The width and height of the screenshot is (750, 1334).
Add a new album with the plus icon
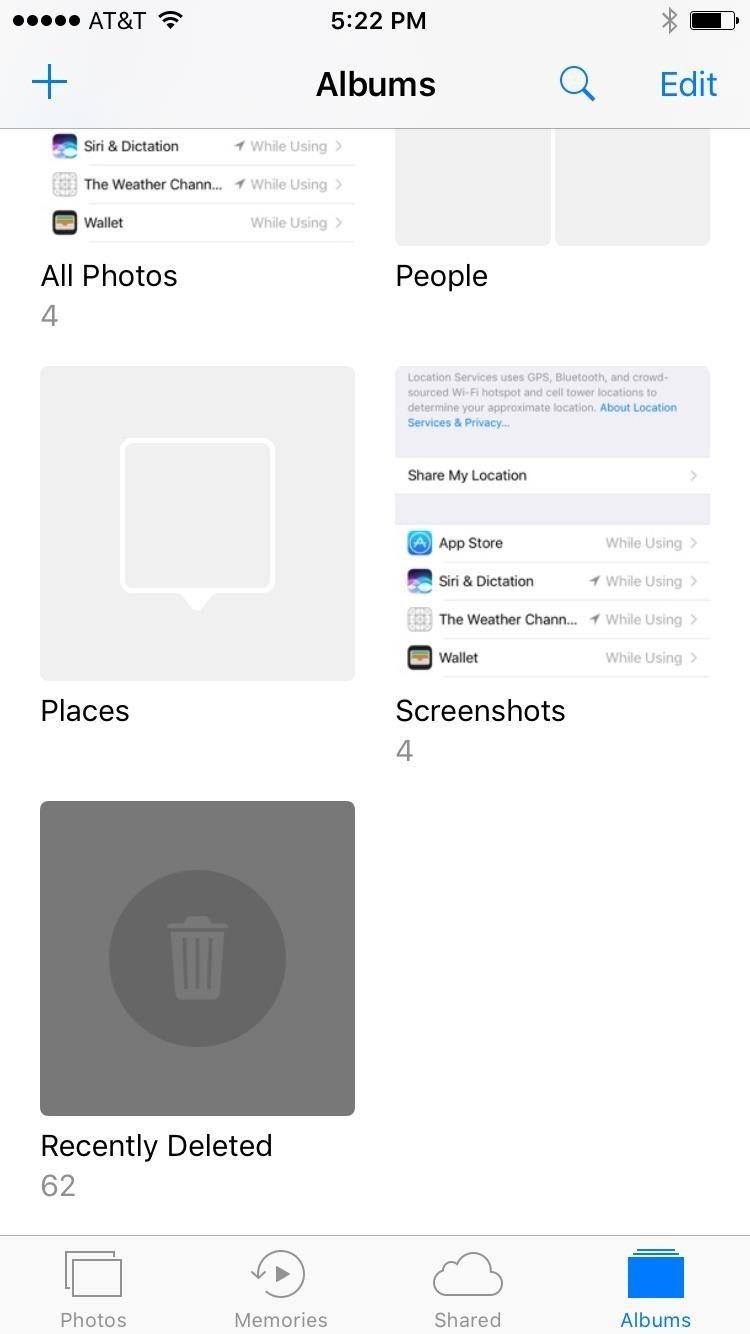tap(49, 83)
